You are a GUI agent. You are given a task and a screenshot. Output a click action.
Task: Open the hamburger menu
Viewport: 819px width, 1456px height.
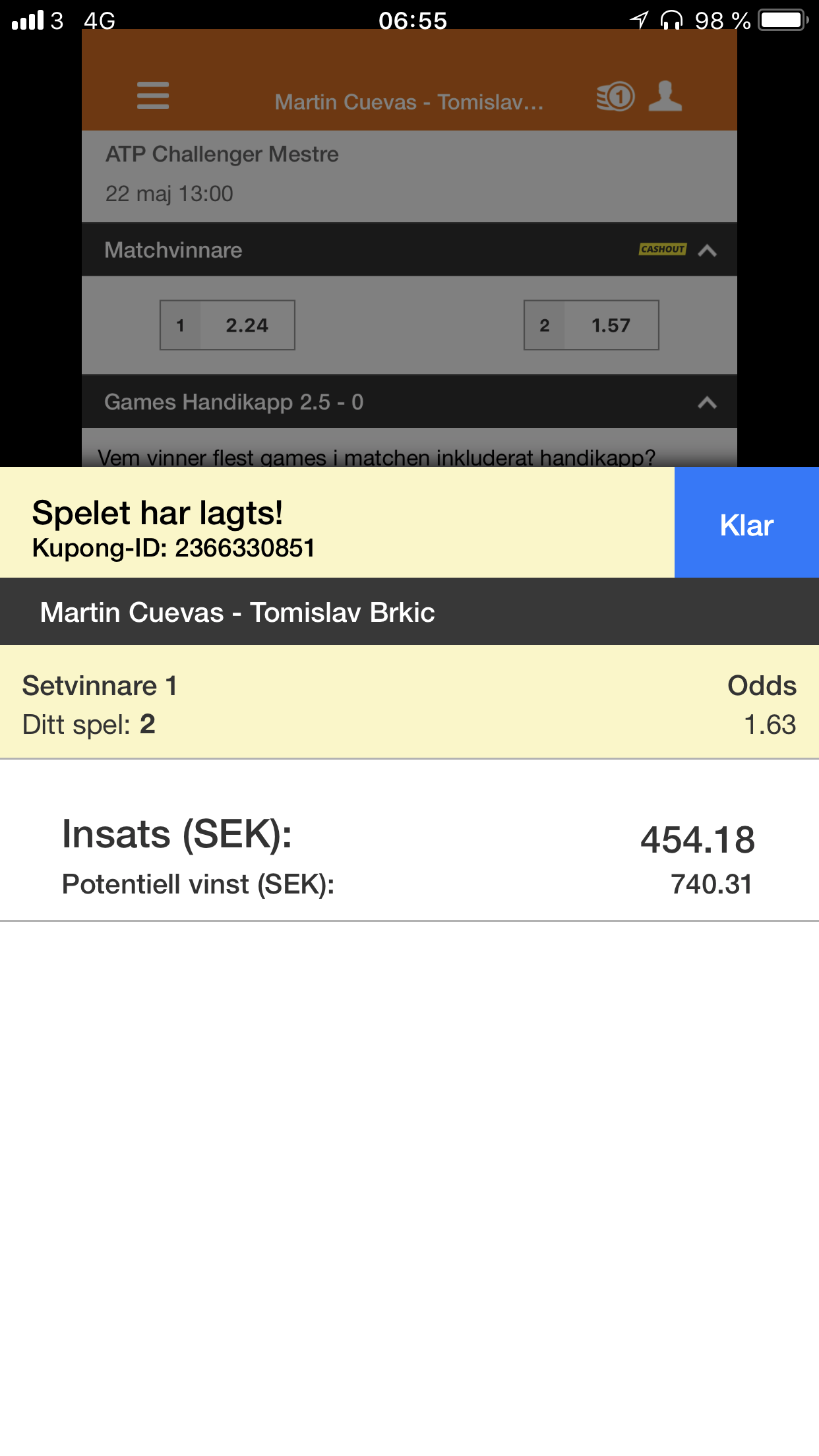click(153, 96)
